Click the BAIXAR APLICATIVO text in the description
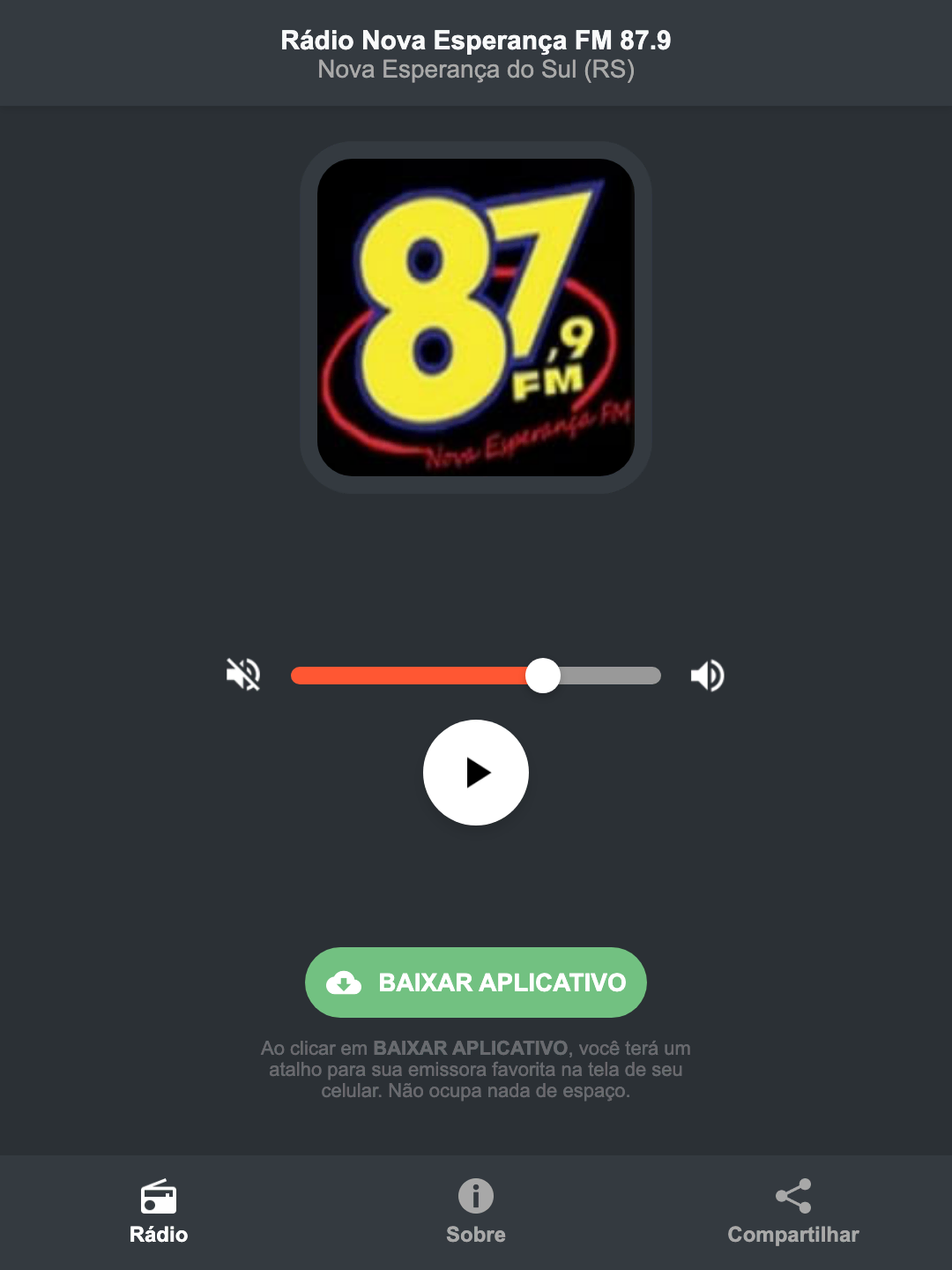 [472, 1049]
